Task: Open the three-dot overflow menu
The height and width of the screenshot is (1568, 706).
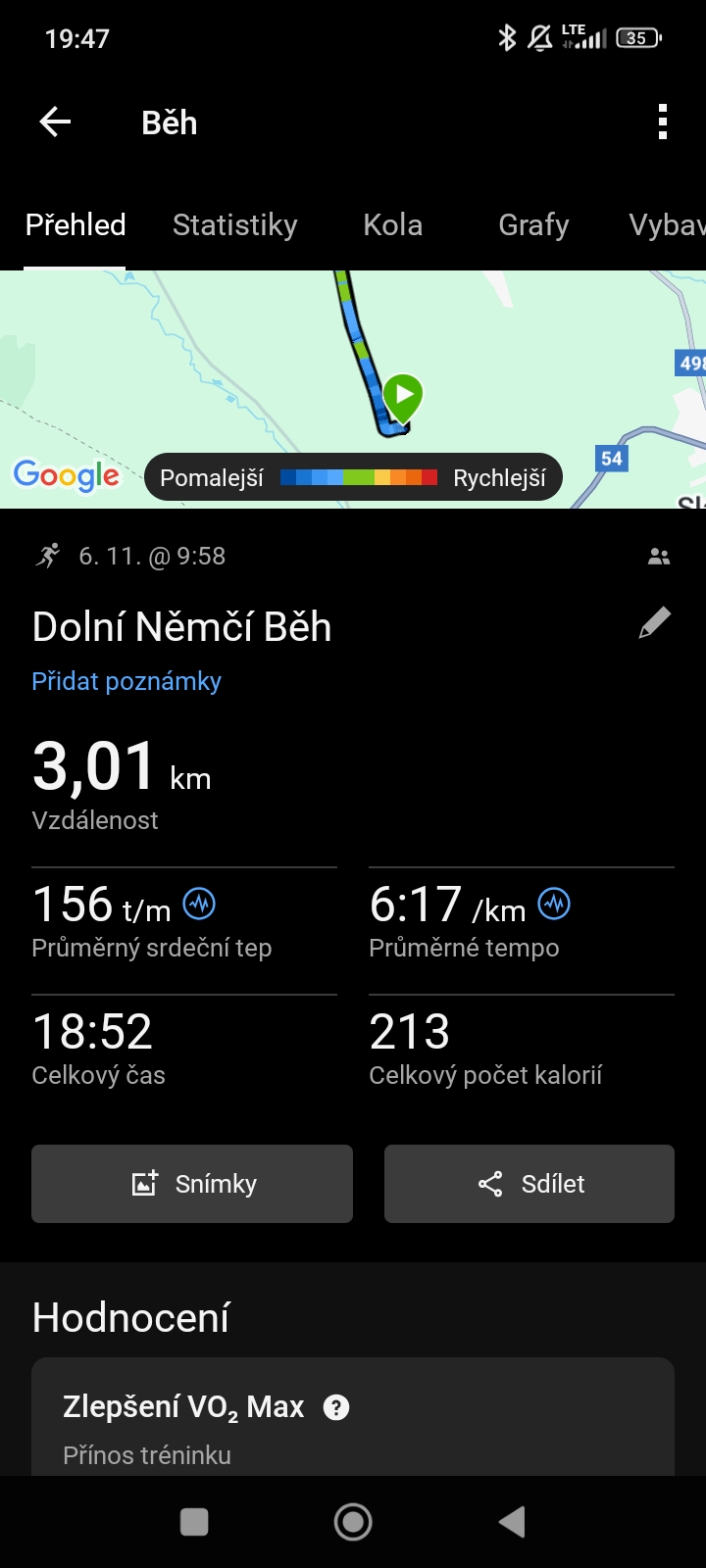Action: (663, 122)
